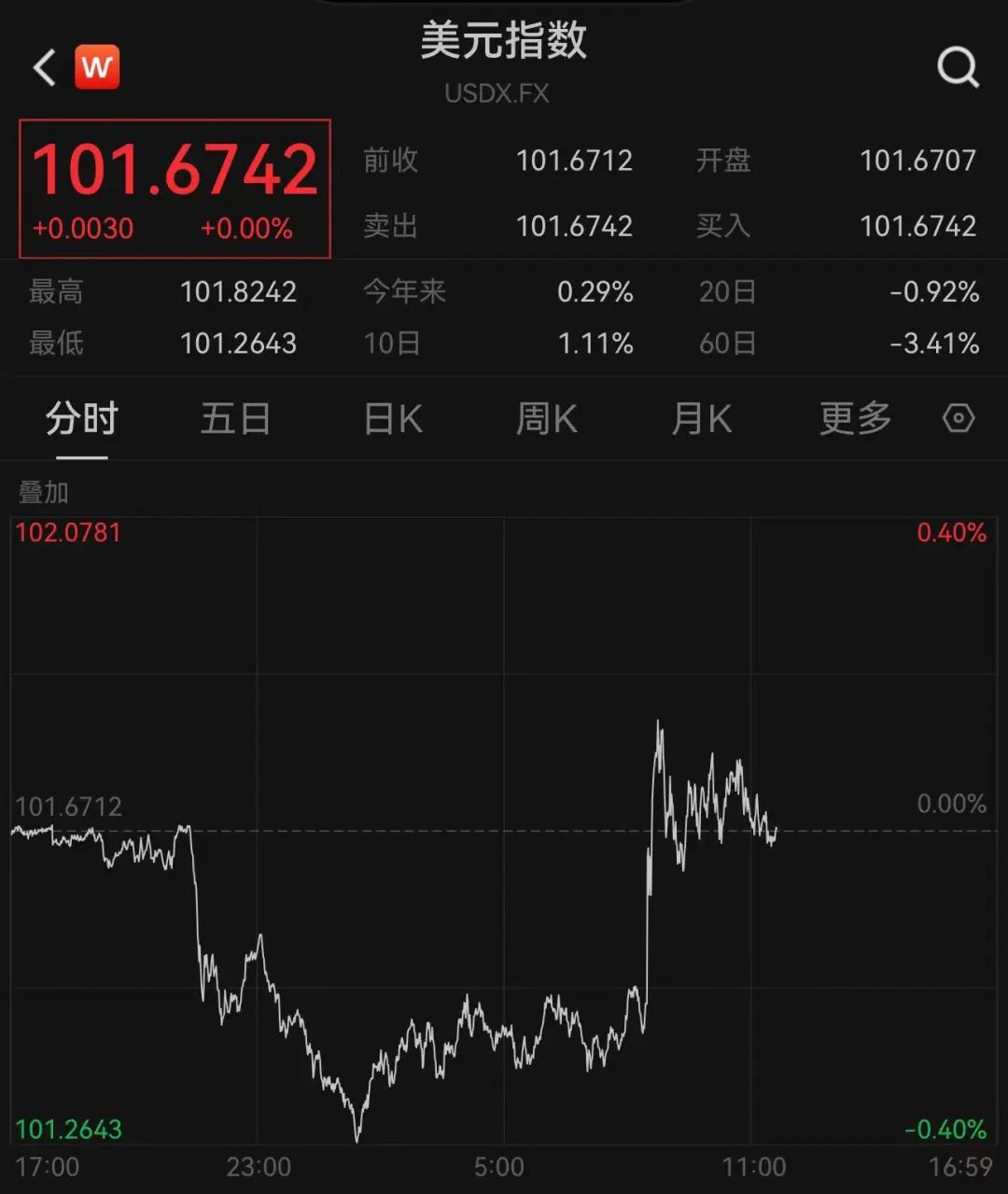Tap the back arrow icon
The width and height of the screenshot is (1008, 1194).
tap(41, 66)
